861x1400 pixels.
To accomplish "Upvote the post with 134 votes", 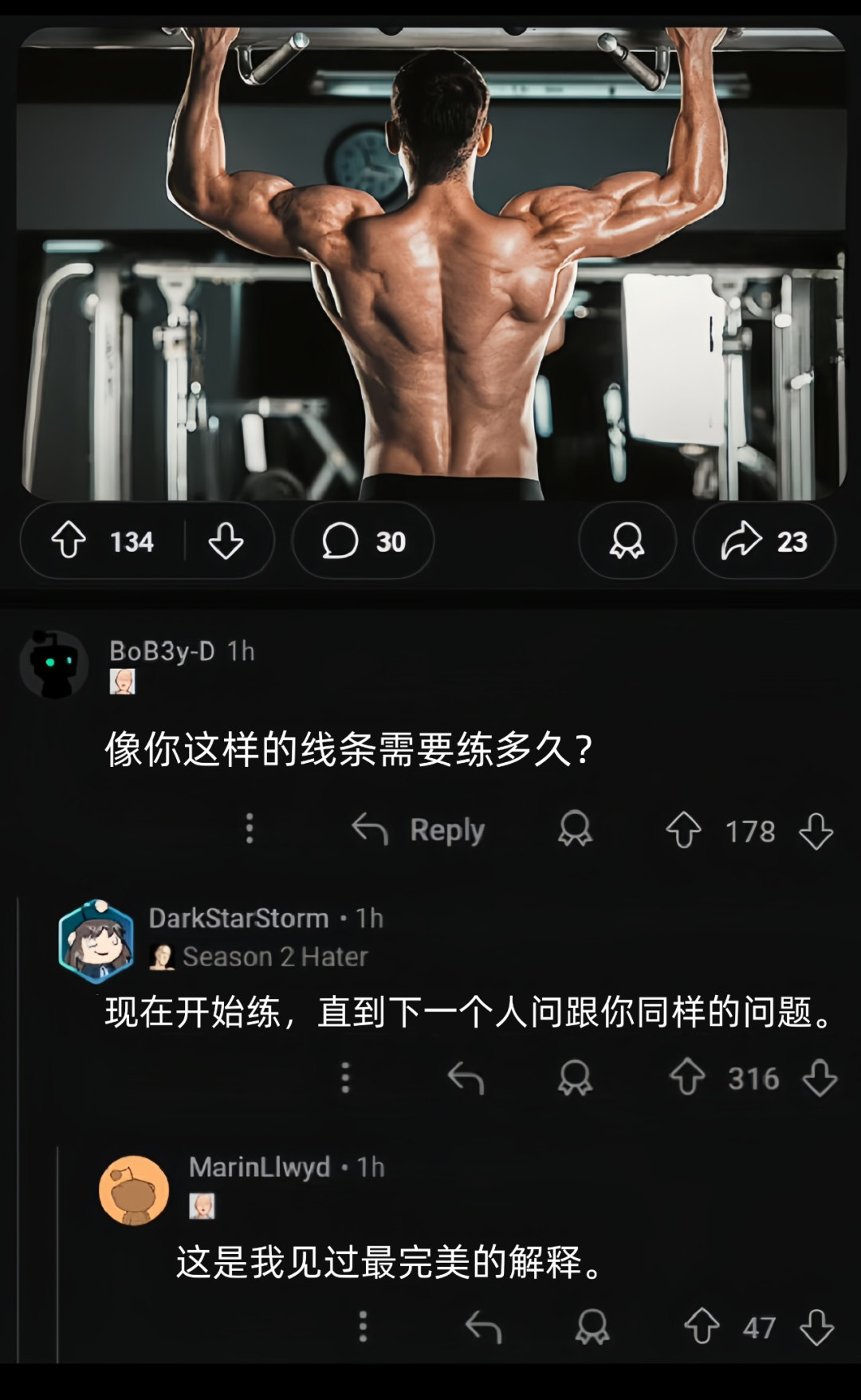I will 69,541.
